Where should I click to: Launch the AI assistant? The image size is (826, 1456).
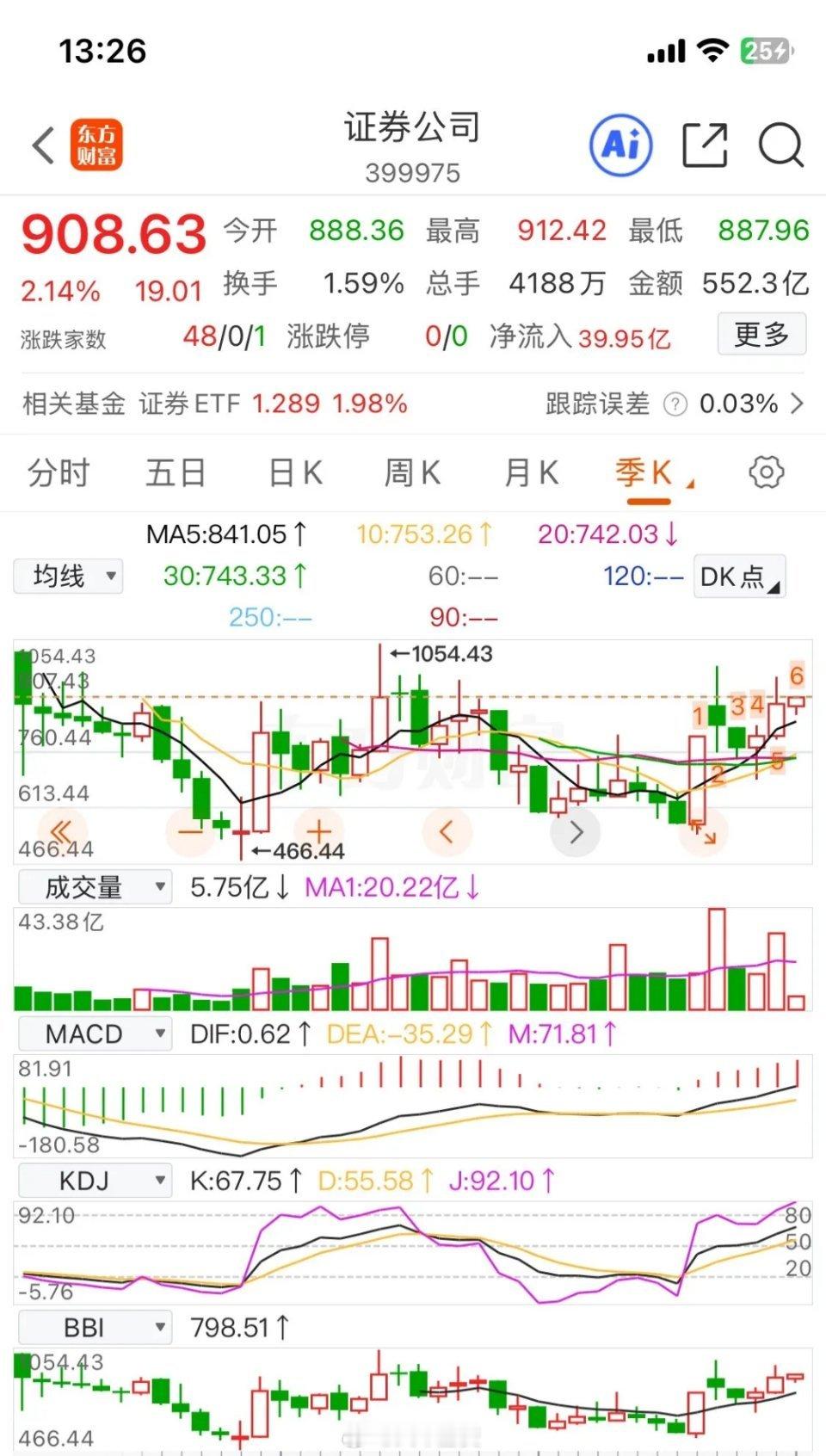point(621,145)
